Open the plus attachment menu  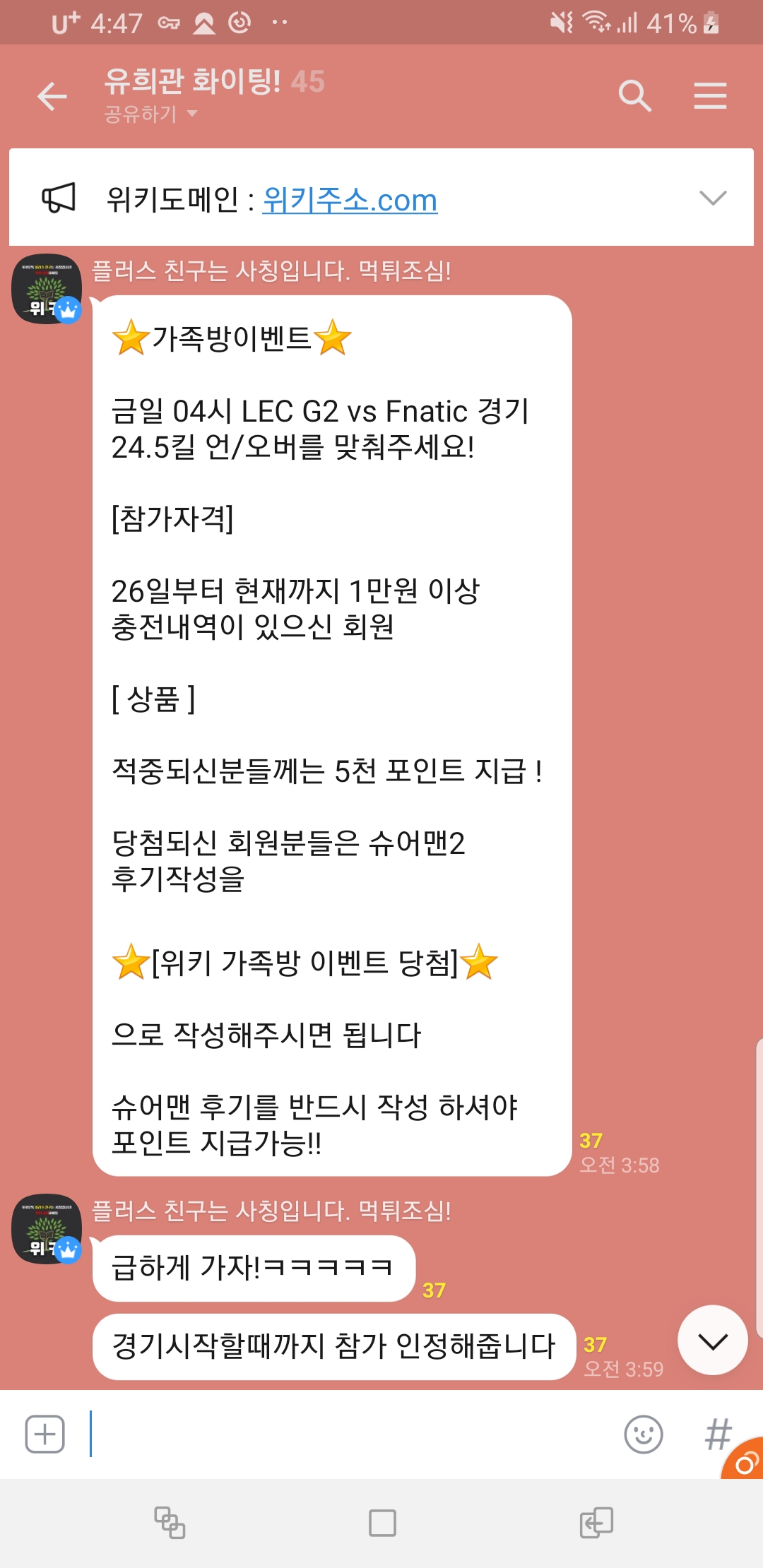click(x=45, y=1434)
